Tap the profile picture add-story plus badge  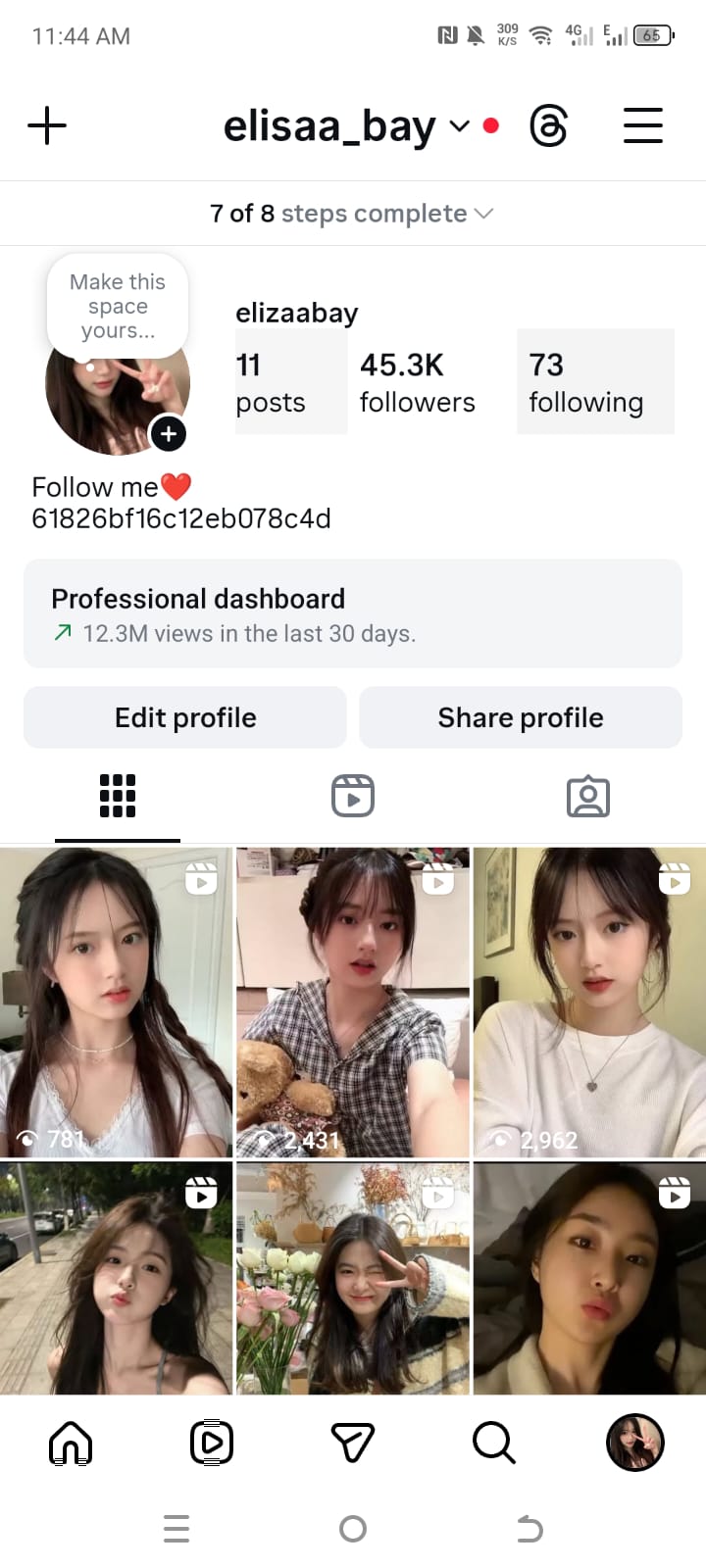point(169,433)
